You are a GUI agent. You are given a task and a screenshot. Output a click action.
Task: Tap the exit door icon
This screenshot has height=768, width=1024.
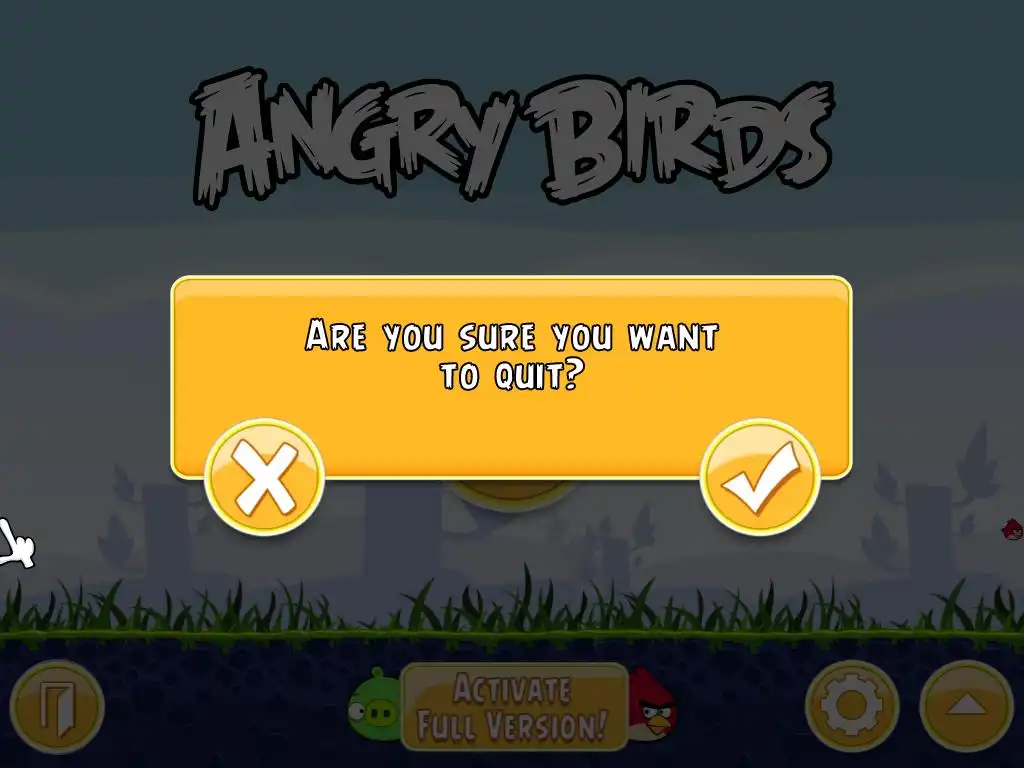click(x=57, y=706)
